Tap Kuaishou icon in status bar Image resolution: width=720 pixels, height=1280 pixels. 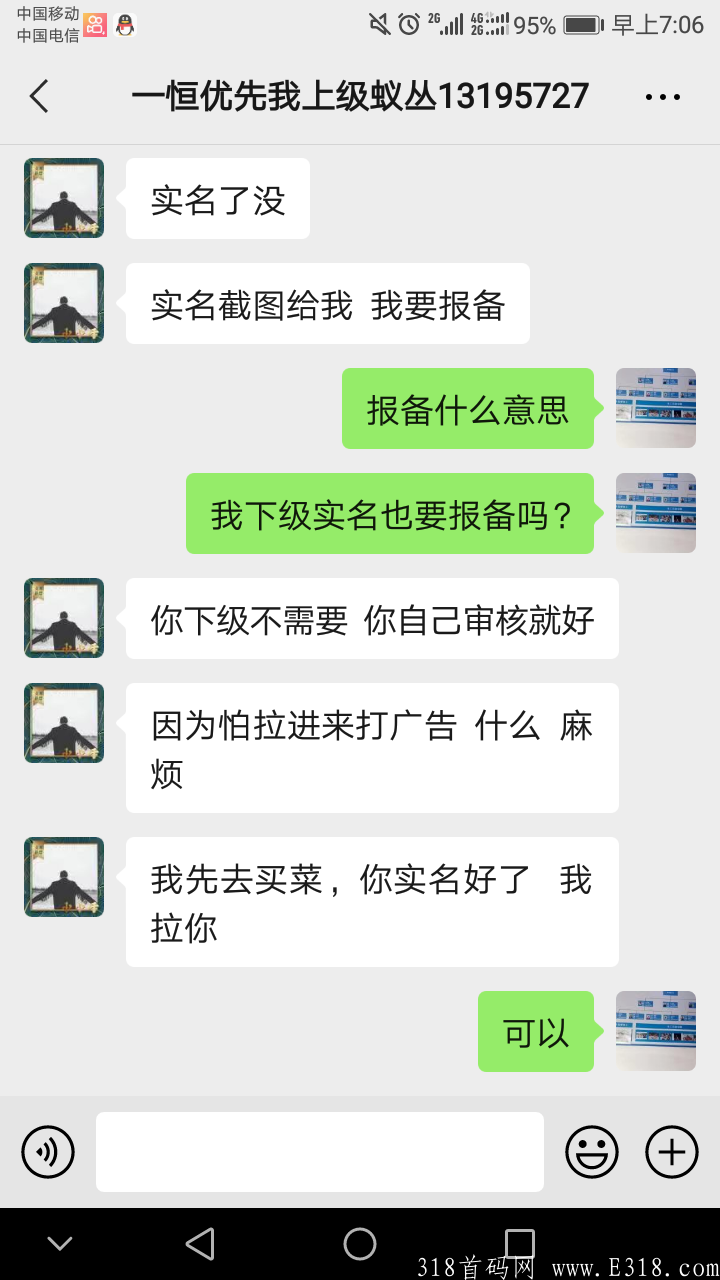[x=95, y=22]
